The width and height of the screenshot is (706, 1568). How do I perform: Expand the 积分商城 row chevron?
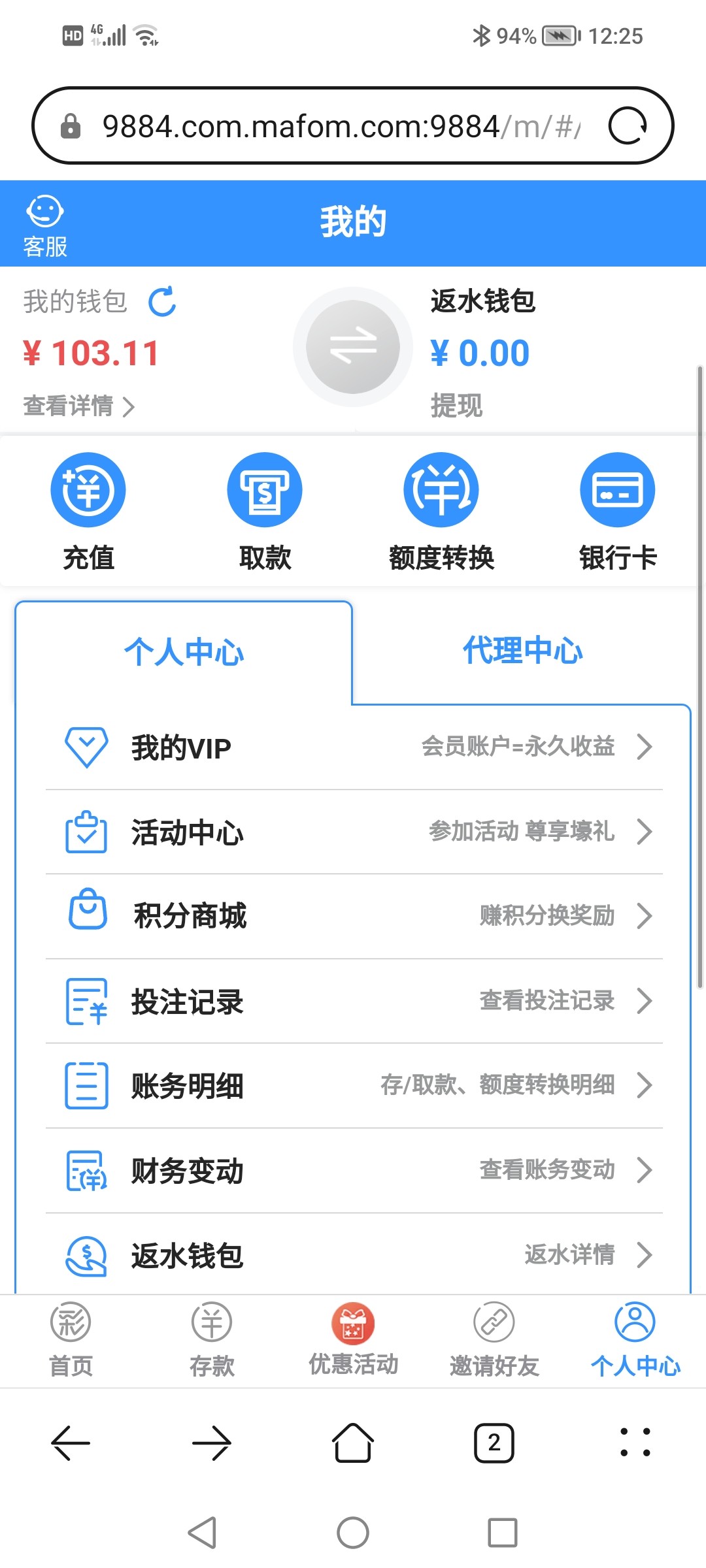coord(646,916)
